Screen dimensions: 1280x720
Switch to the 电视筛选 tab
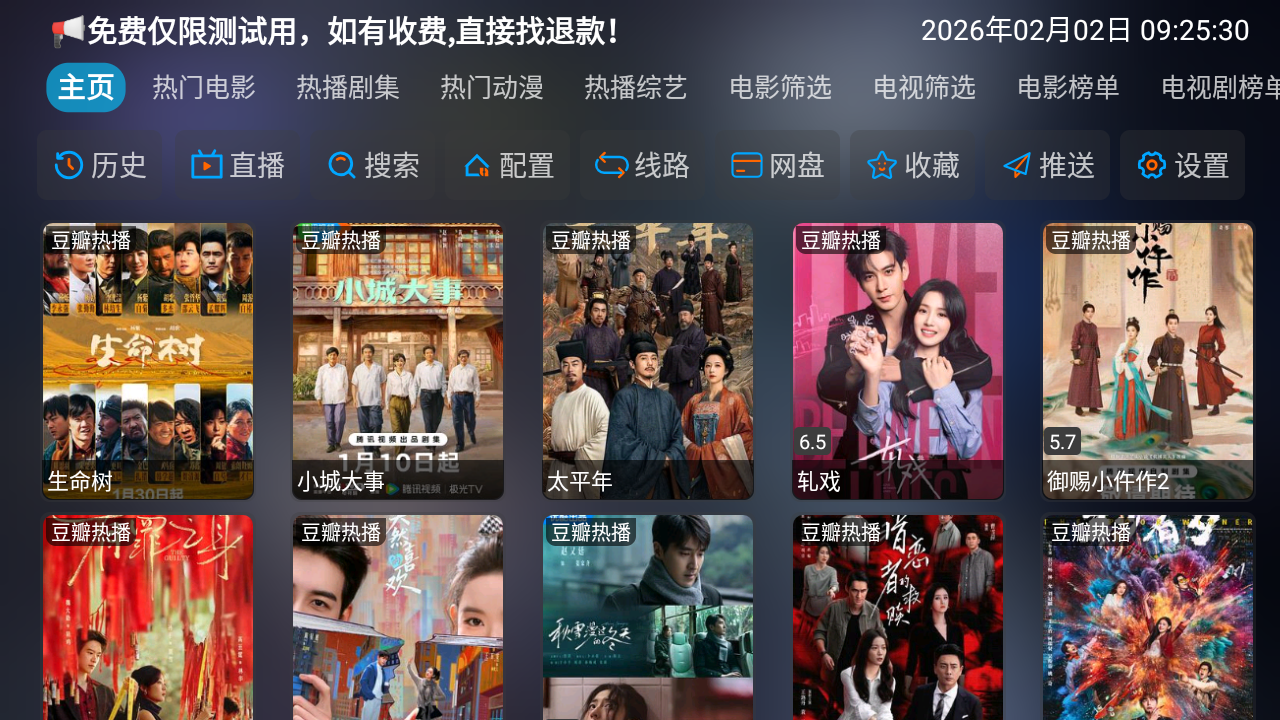tap(924, 88)
